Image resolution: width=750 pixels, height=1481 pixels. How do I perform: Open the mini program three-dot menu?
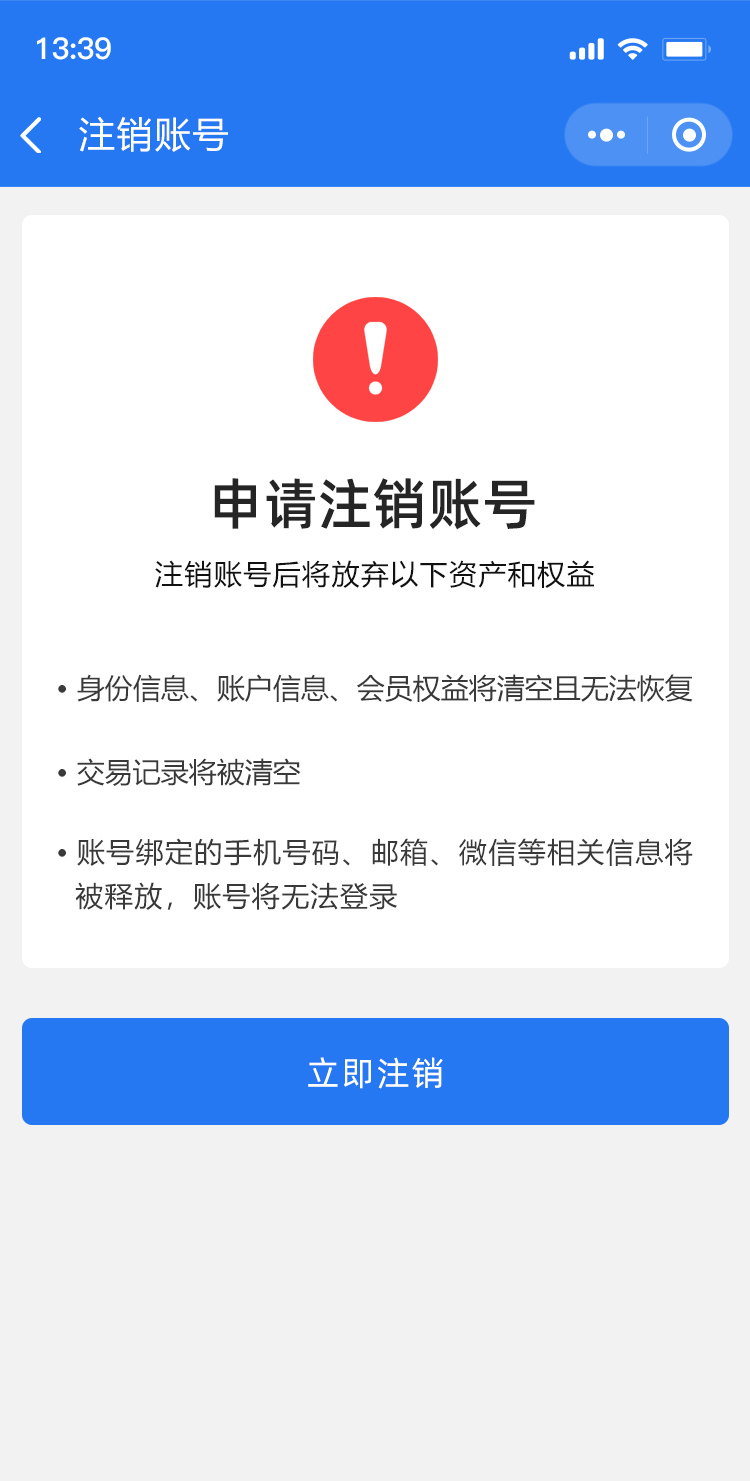[606, 135]
